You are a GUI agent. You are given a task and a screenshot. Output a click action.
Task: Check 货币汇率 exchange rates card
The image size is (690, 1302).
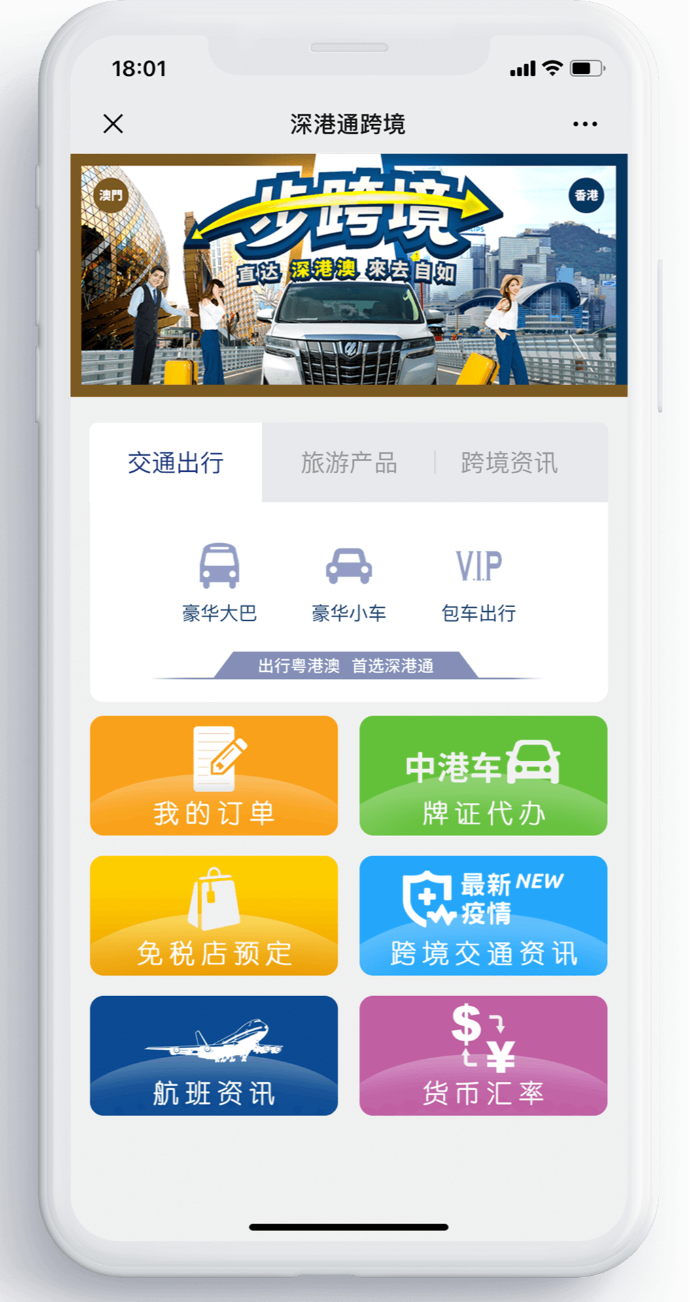[483, 1055]
